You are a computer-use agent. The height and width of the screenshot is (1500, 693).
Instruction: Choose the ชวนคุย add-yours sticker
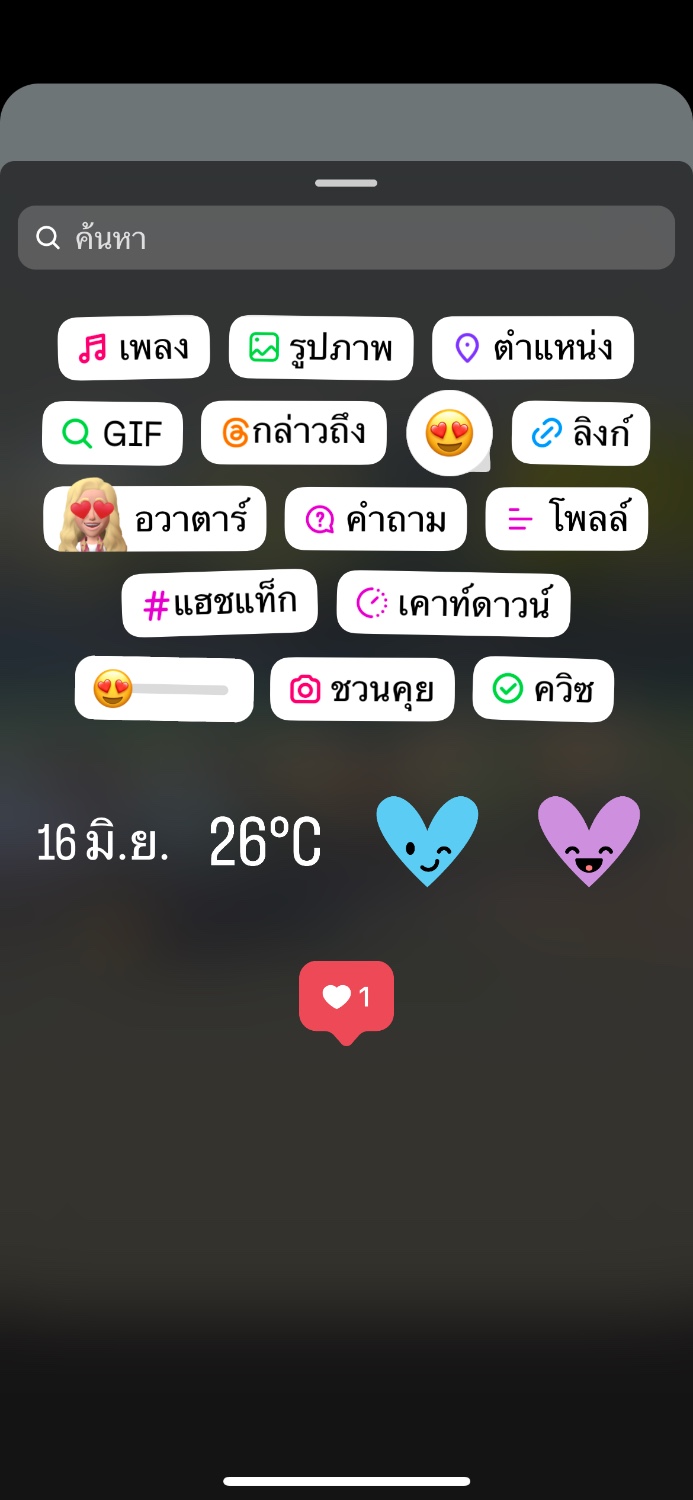362,689
